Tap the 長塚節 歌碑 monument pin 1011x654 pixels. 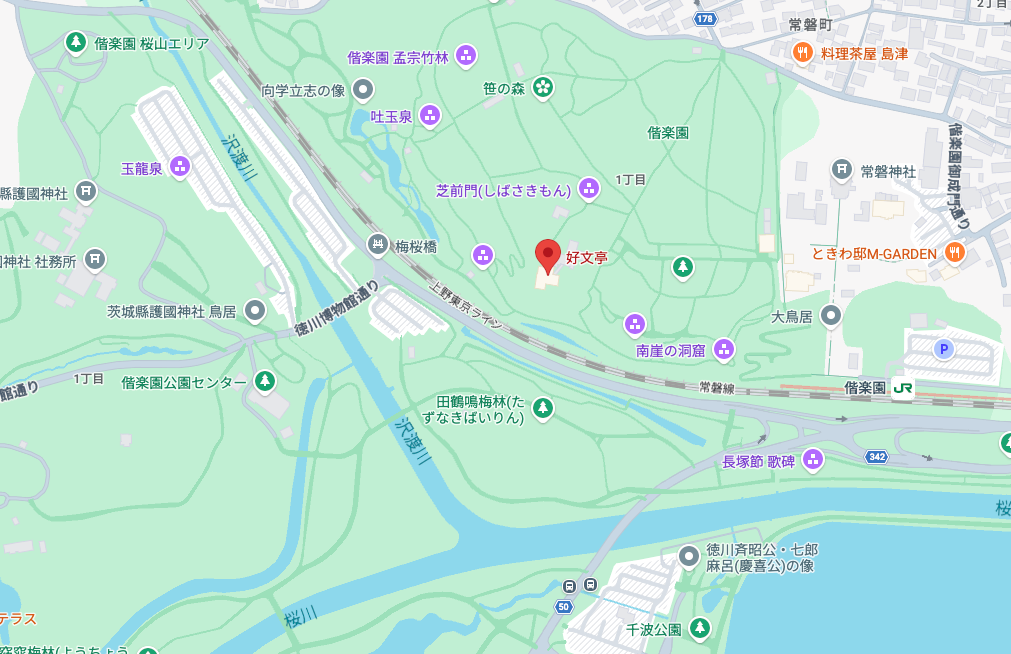click(814, 461)
